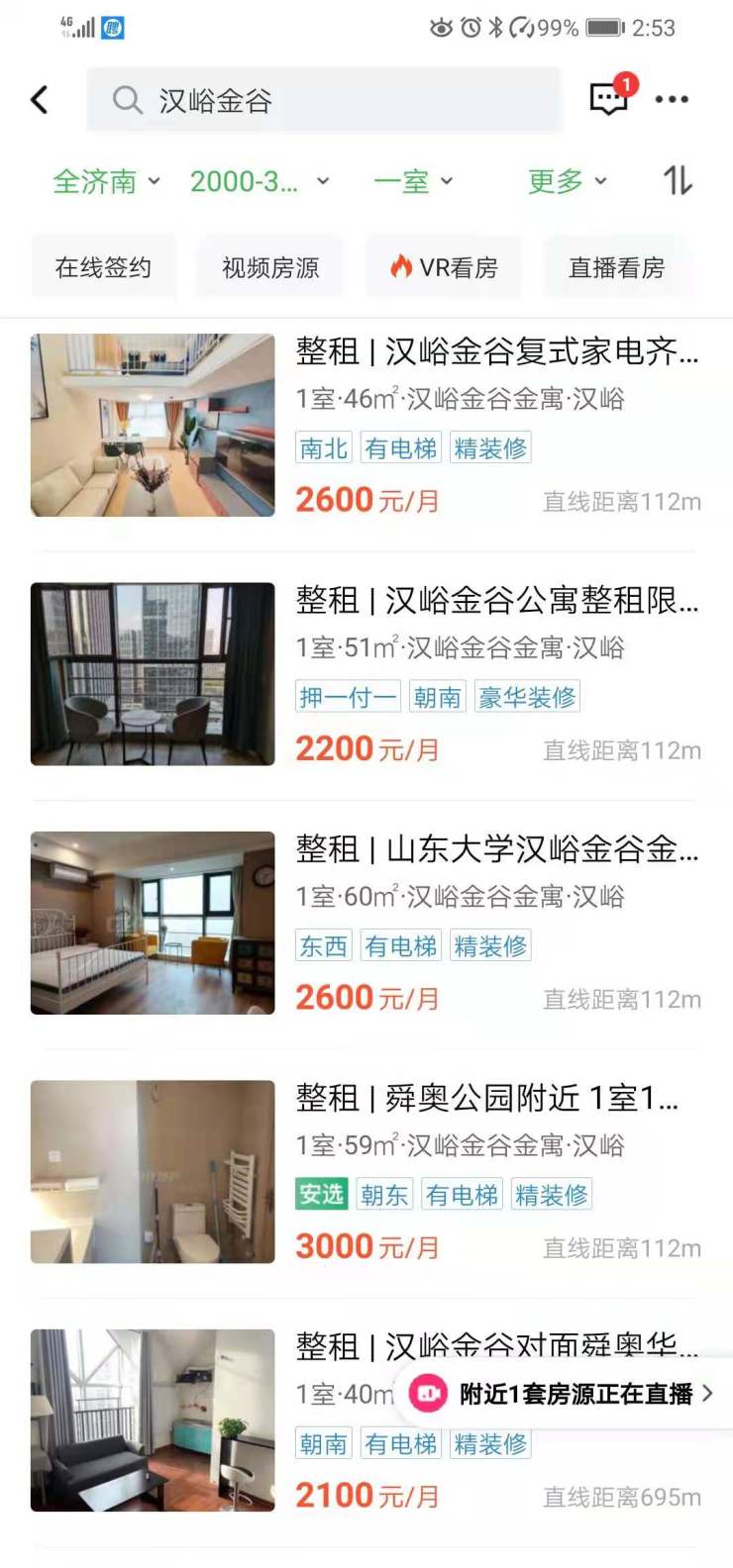
Task: Expand the 更多 filters dropdown
Action: click(x=567, y=181)
